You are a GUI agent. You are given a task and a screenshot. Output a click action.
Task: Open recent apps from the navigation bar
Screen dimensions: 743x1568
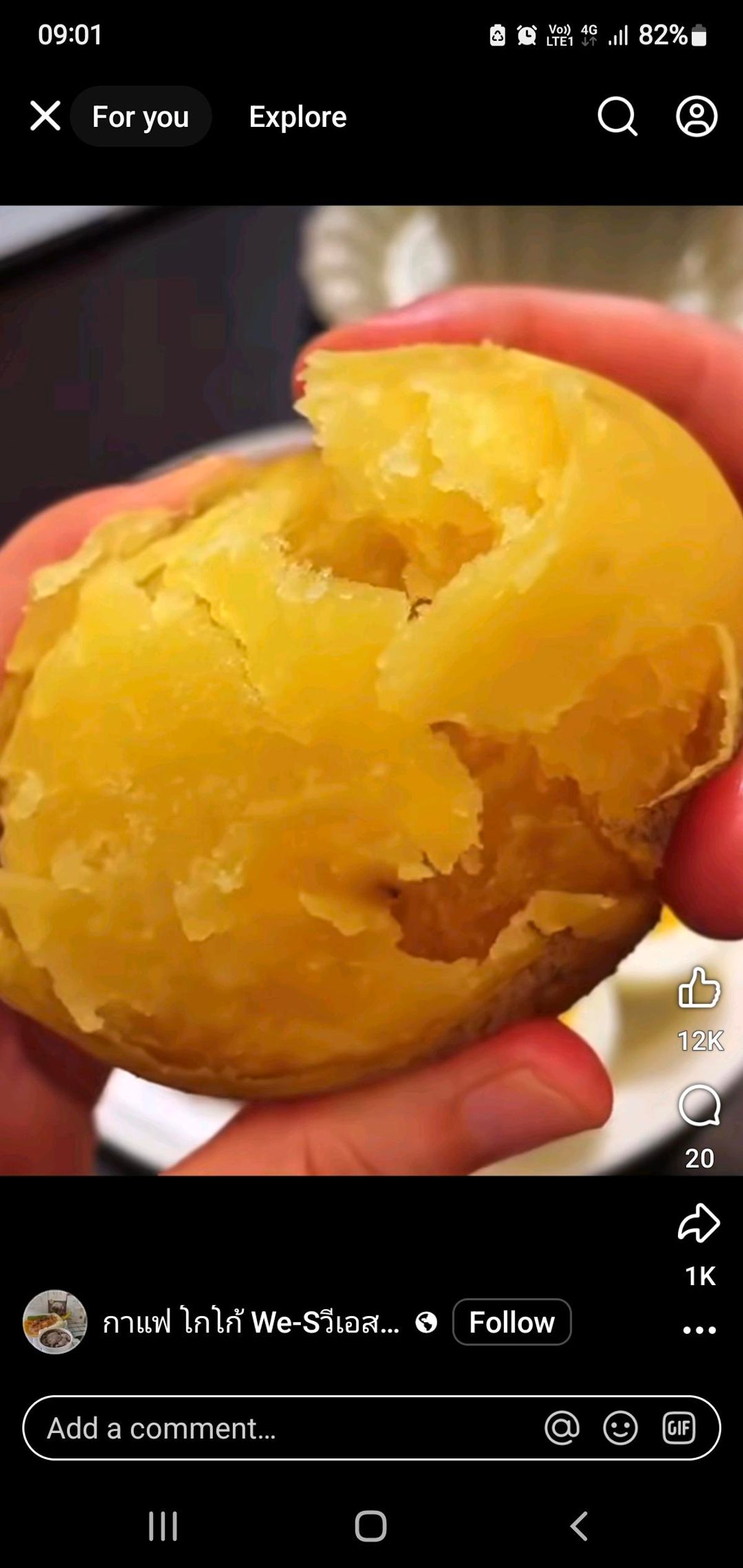pyautogui.click(x=163, y=1525)
